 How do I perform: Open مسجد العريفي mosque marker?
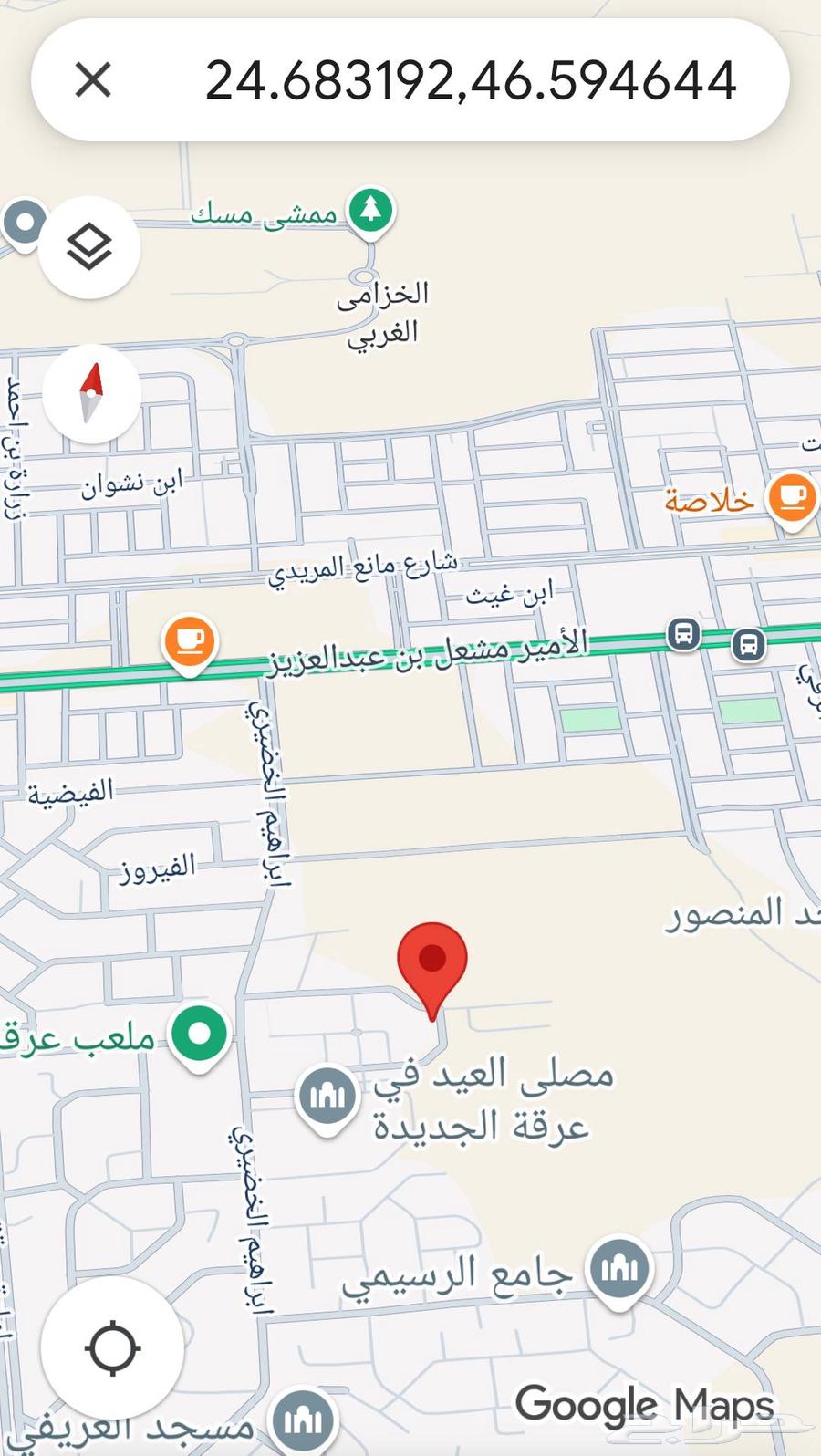coord(304,1420)
